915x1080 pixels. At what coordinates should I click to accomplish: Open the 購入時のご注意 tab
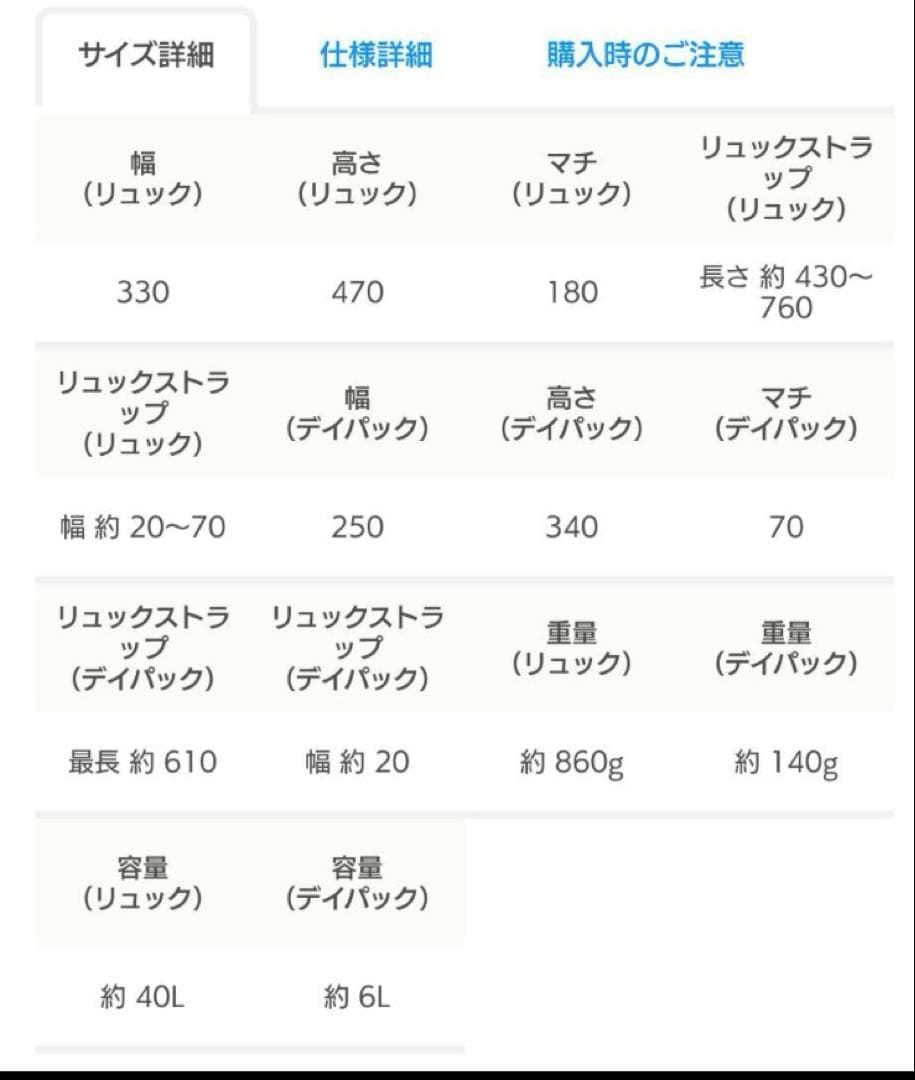click(x=644, y=56)
